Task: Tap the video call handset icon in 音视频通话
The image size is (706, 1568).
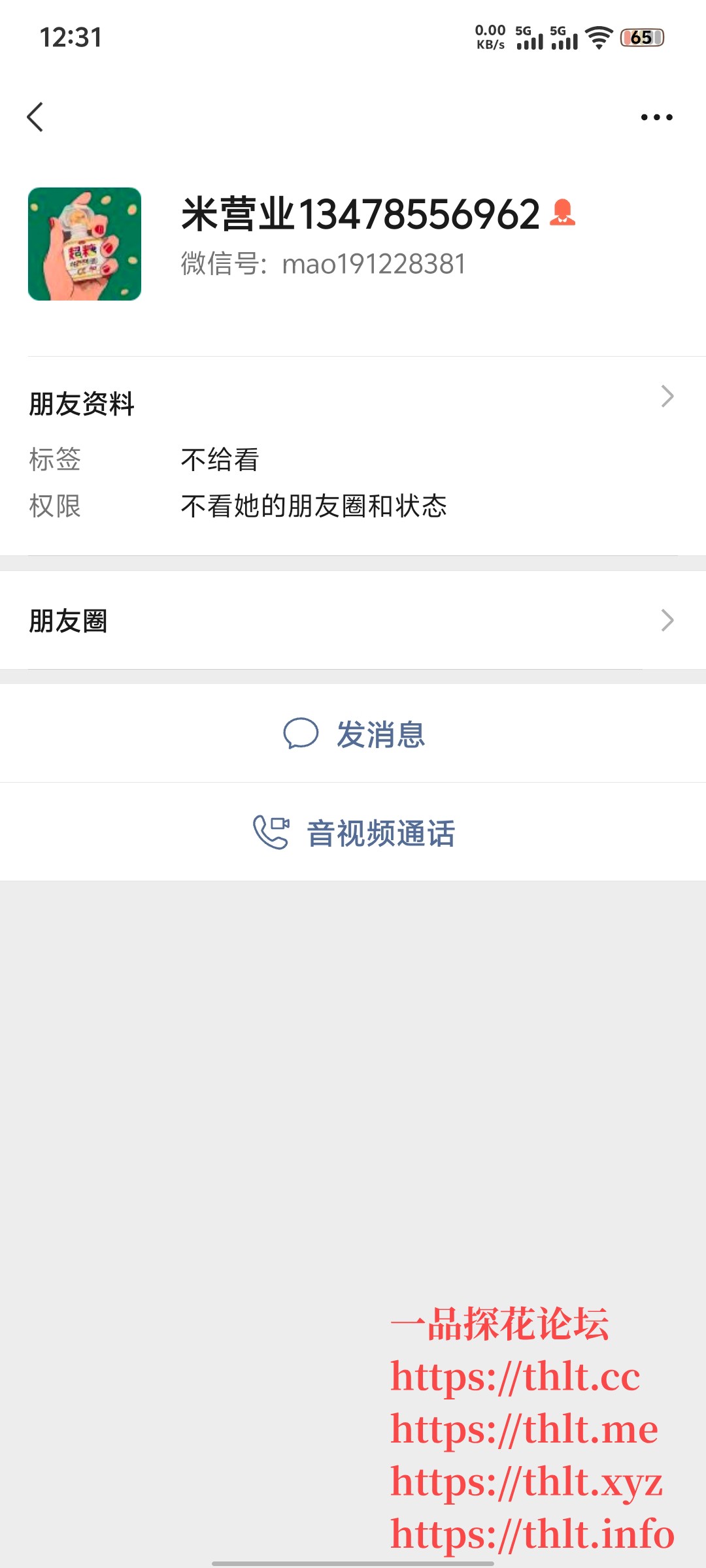Action: (x=271, y=832)
